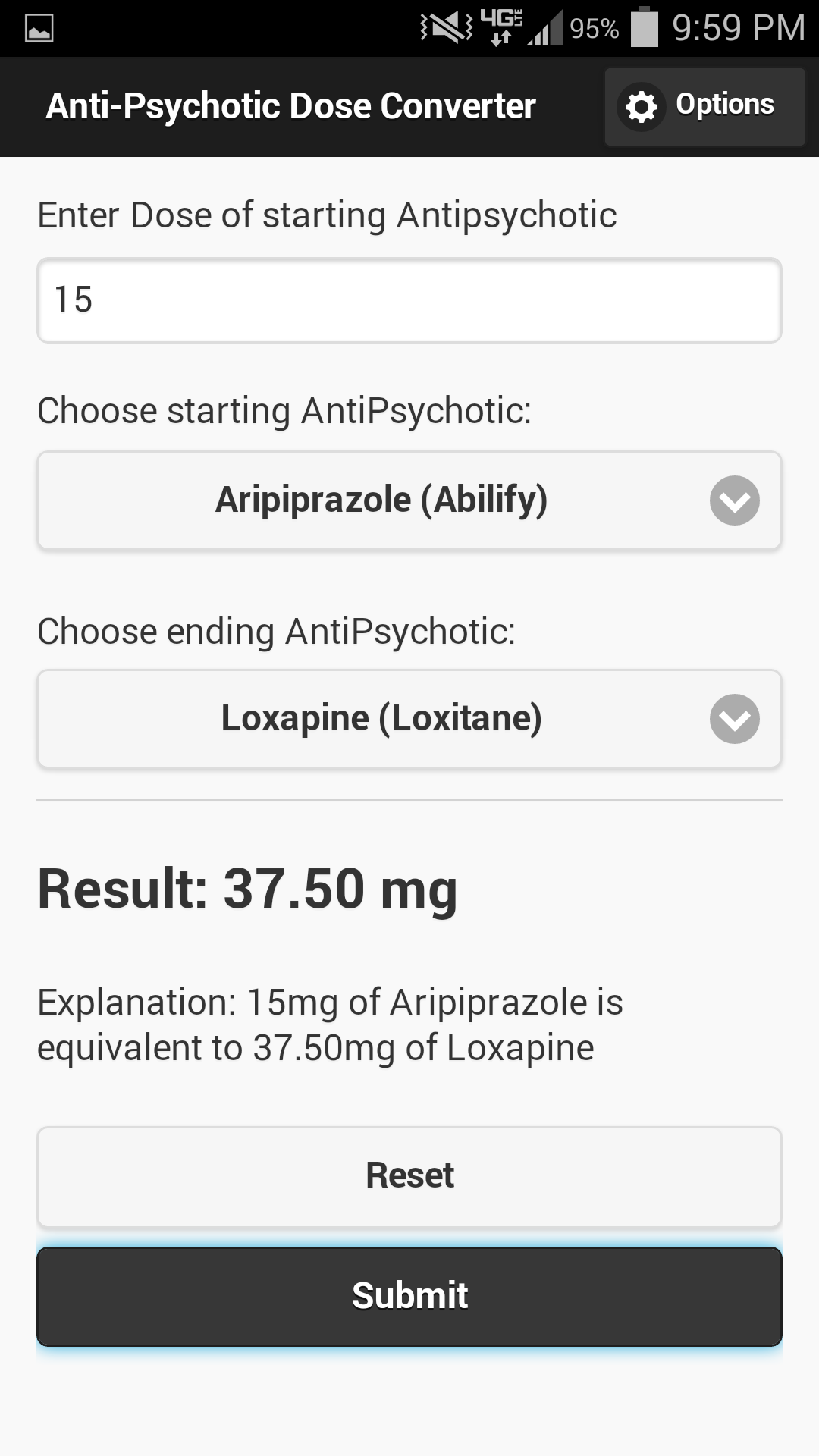Submit the dose conversion
The image size is (819, 1456).
(x=409, y=1295)
